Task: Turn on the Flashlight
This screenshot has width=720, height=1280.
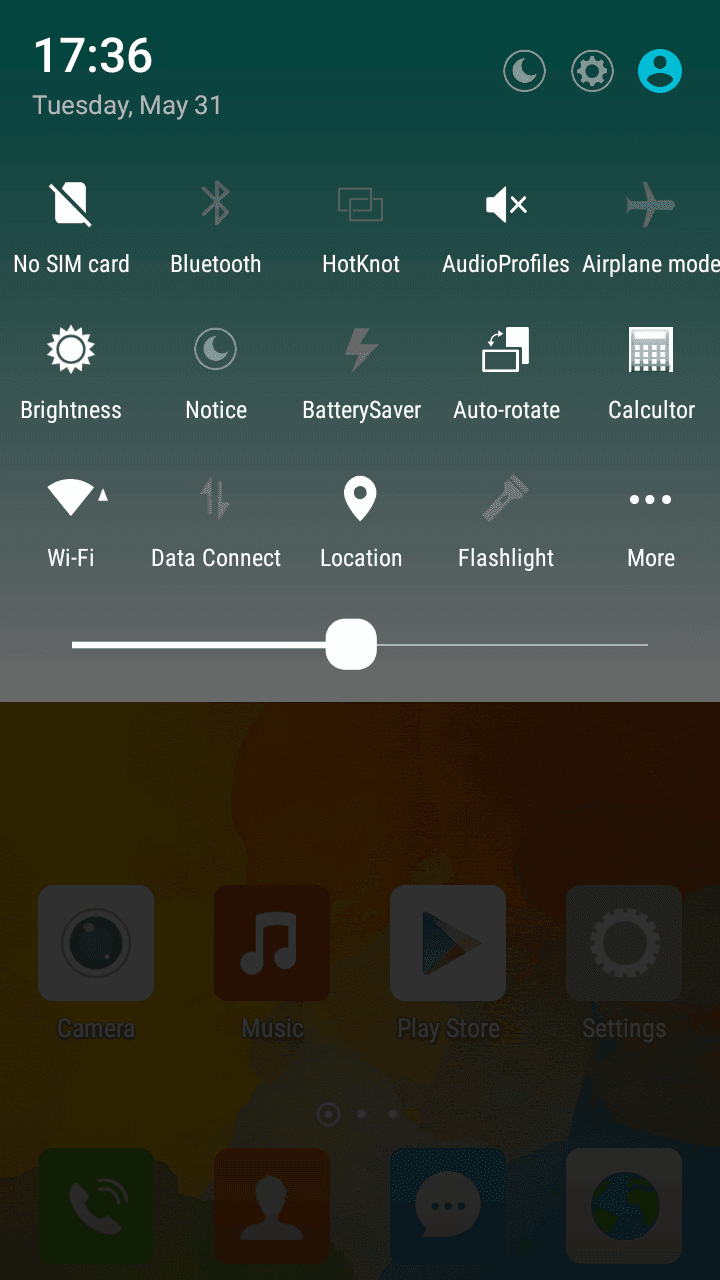Action: [506, 522]
